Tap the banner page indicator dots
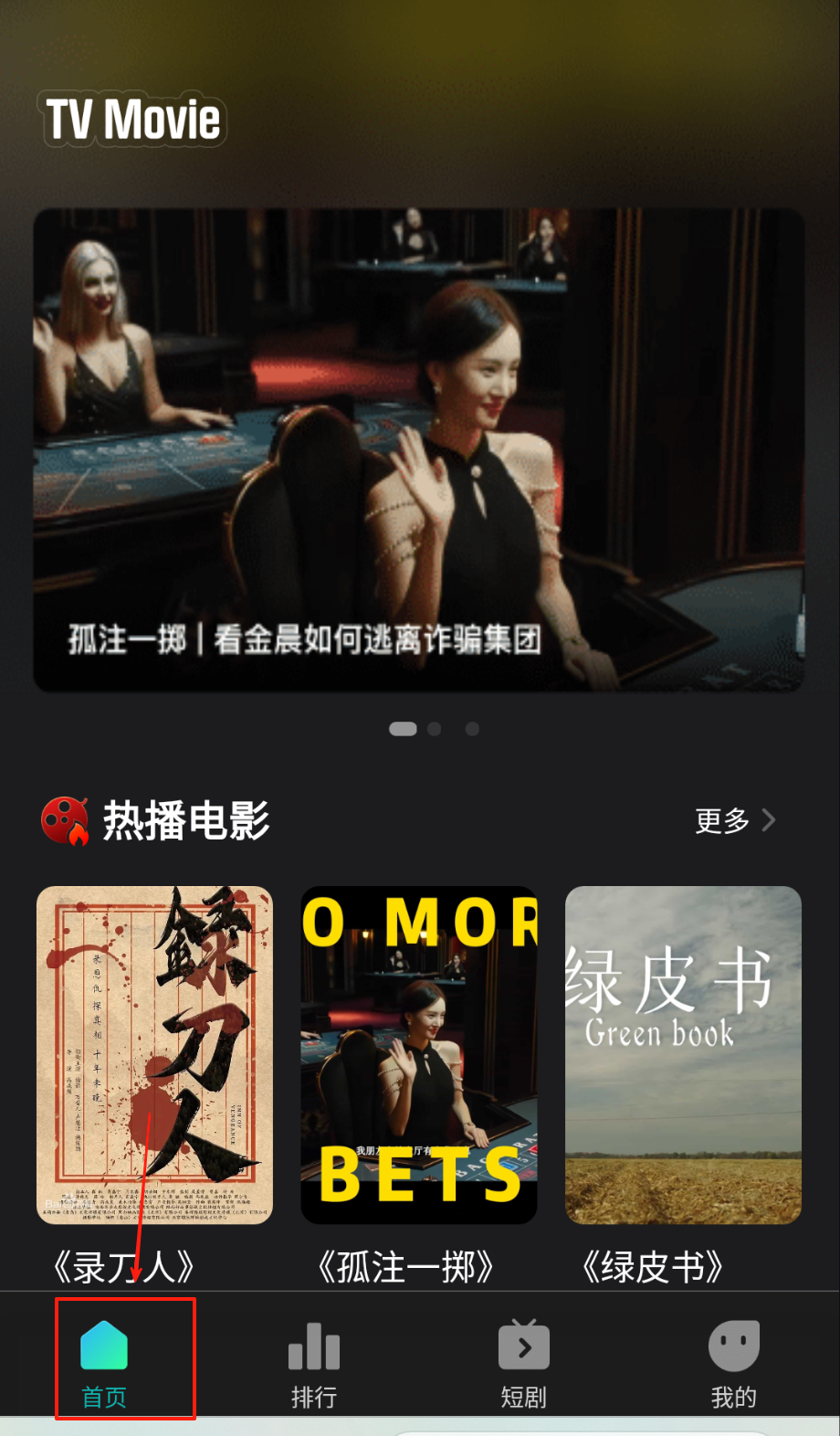Image resolution: width=840 pixels, height=1436 pixels. coord(434,729)
